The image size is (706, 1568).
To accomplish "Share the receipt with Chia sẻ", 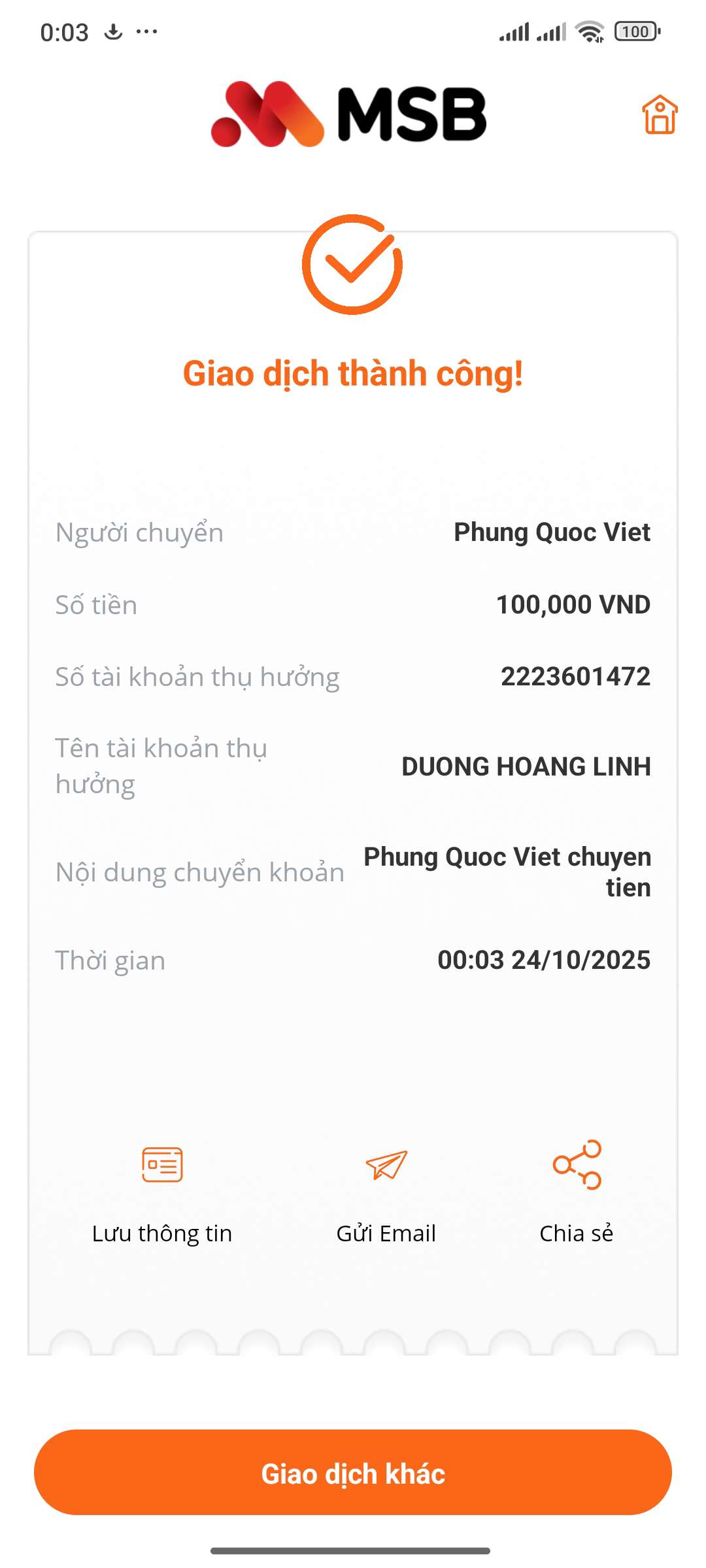I will (x=577, y=1190).
